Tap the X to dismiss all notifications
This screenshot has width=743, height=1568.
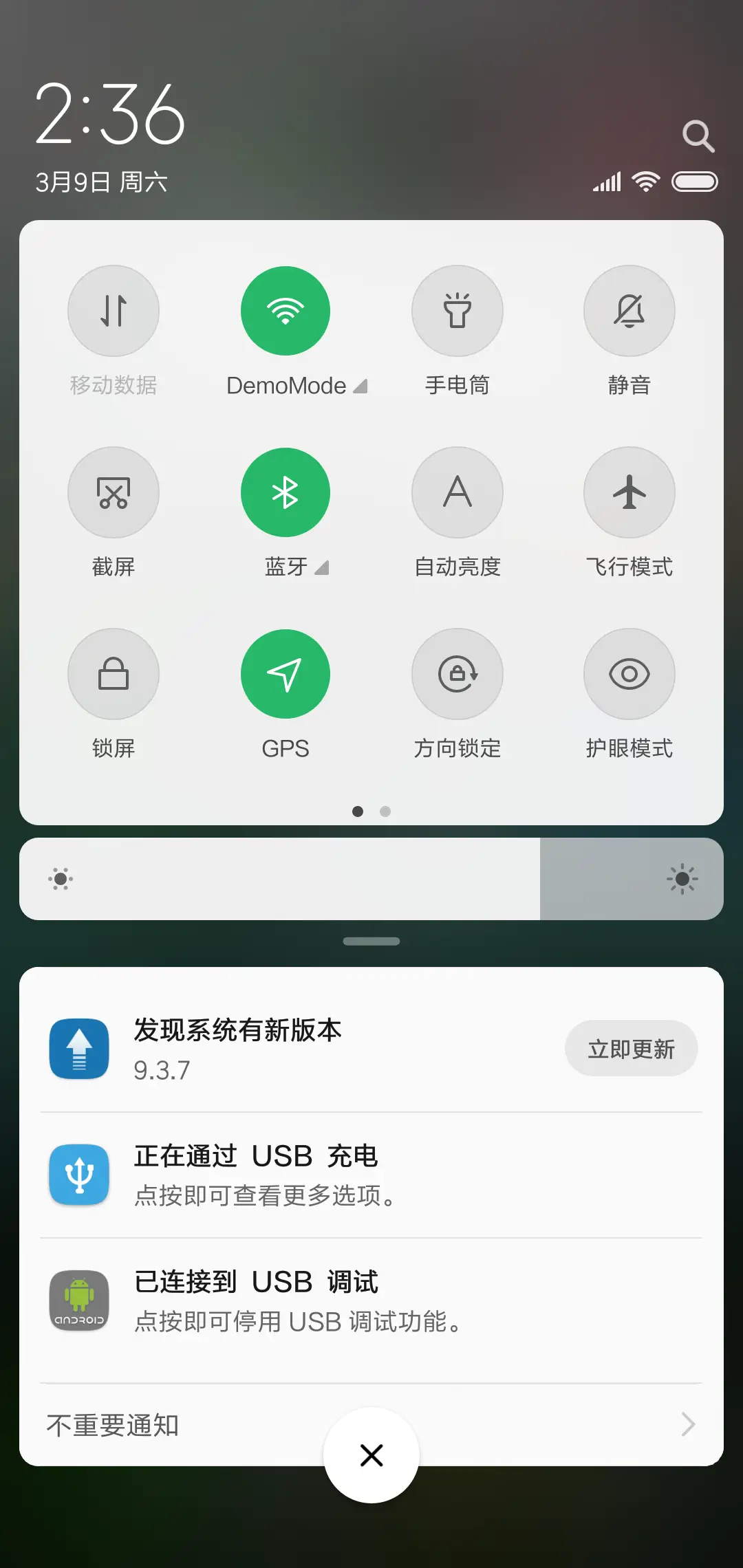point(371,1455)
